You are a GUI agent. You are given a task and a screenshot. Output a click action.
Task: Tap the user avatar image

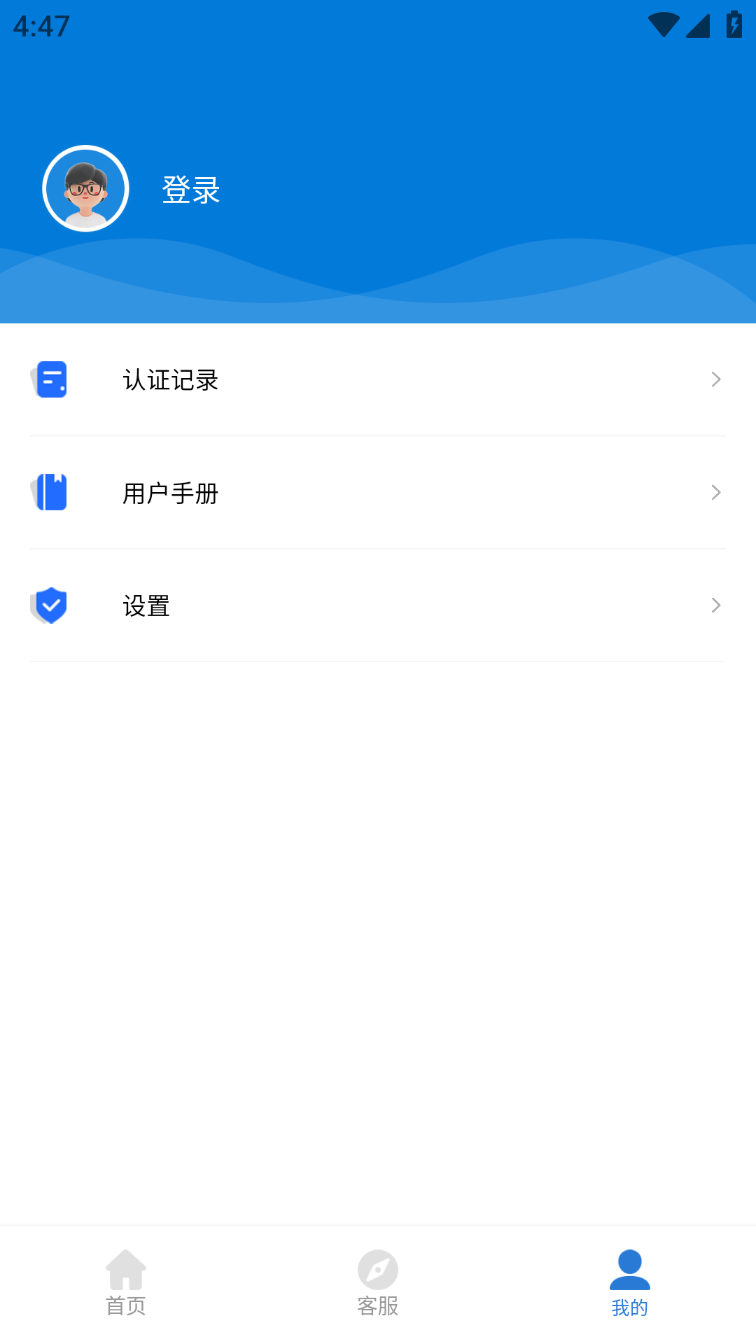point(85,188)
